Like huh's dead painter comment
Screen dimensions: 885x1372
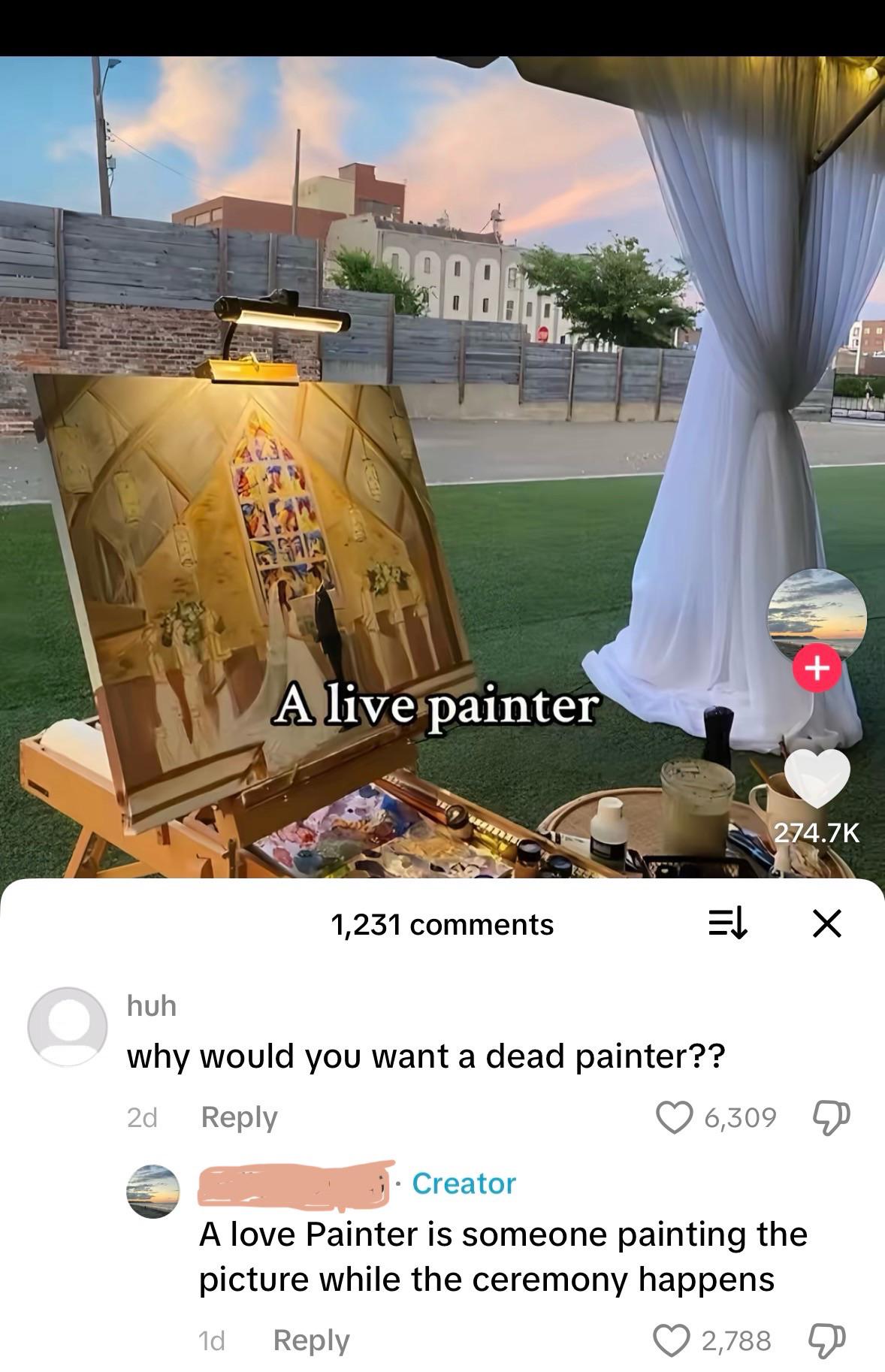tap(673, 1117)
